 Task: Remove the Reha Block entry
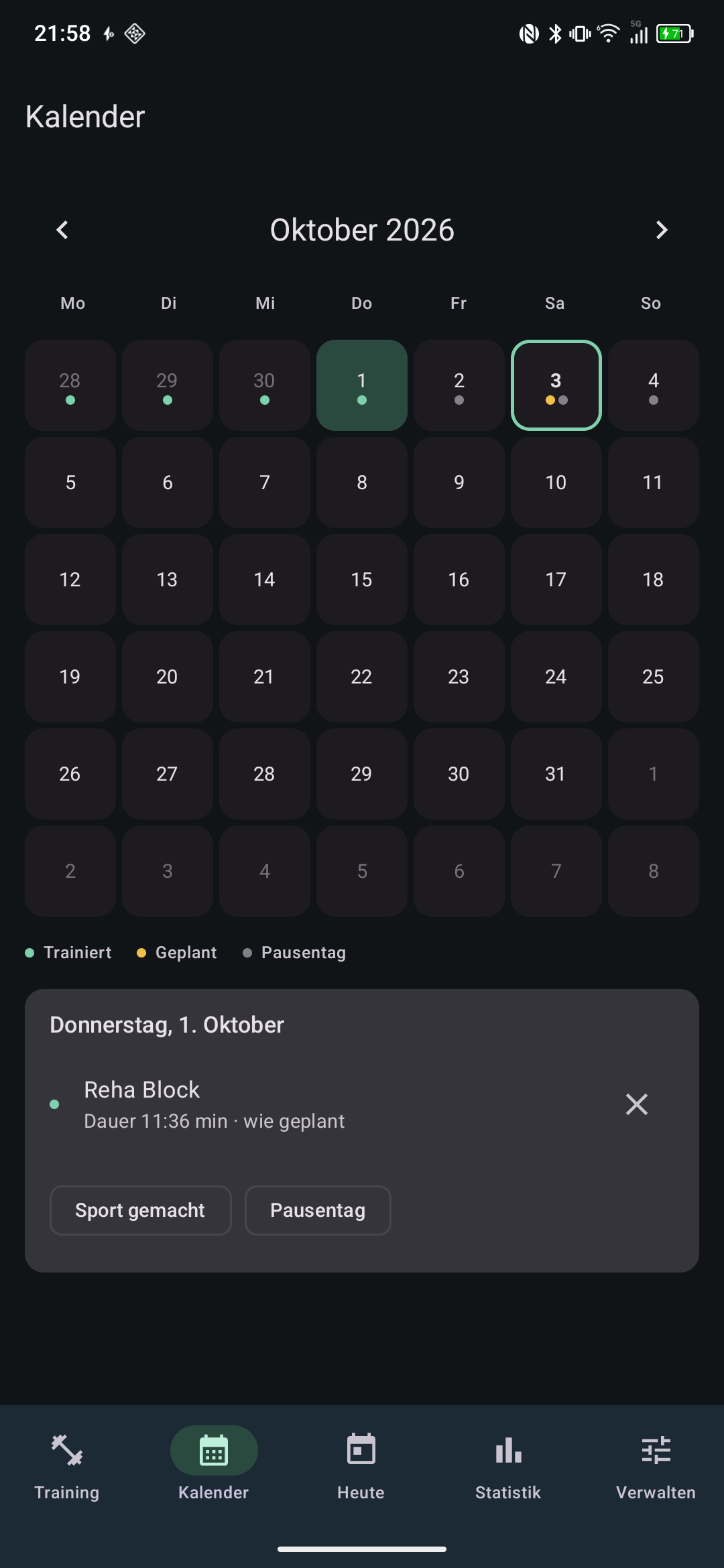636,1104
